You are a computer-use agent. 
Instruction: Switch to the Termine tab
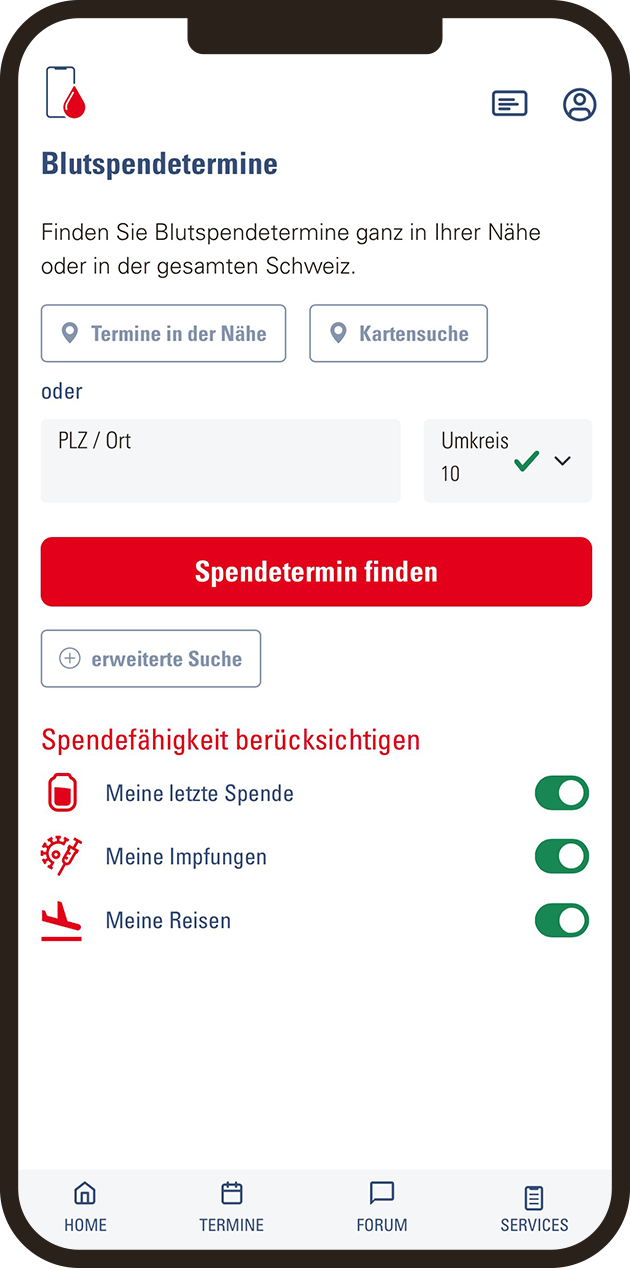(x=231, y=1206)
